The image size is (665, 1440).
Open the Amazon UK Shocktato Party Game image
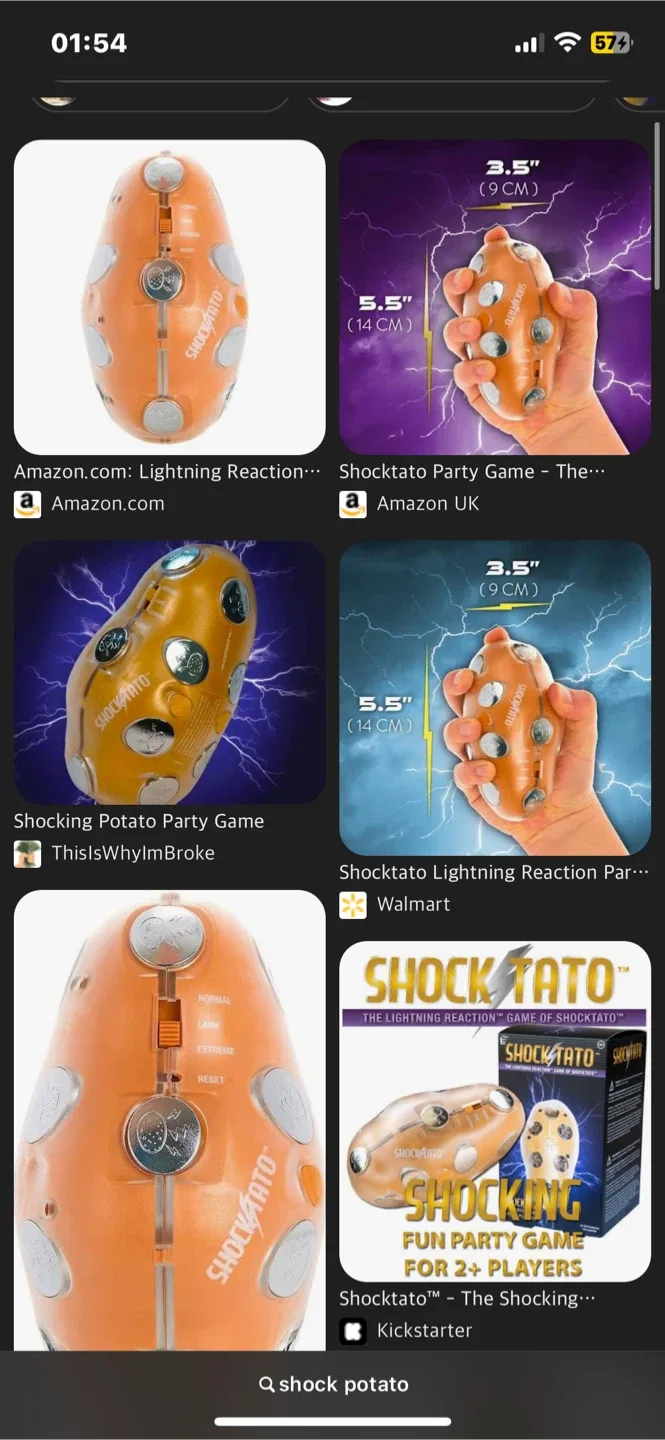[495, 297]
